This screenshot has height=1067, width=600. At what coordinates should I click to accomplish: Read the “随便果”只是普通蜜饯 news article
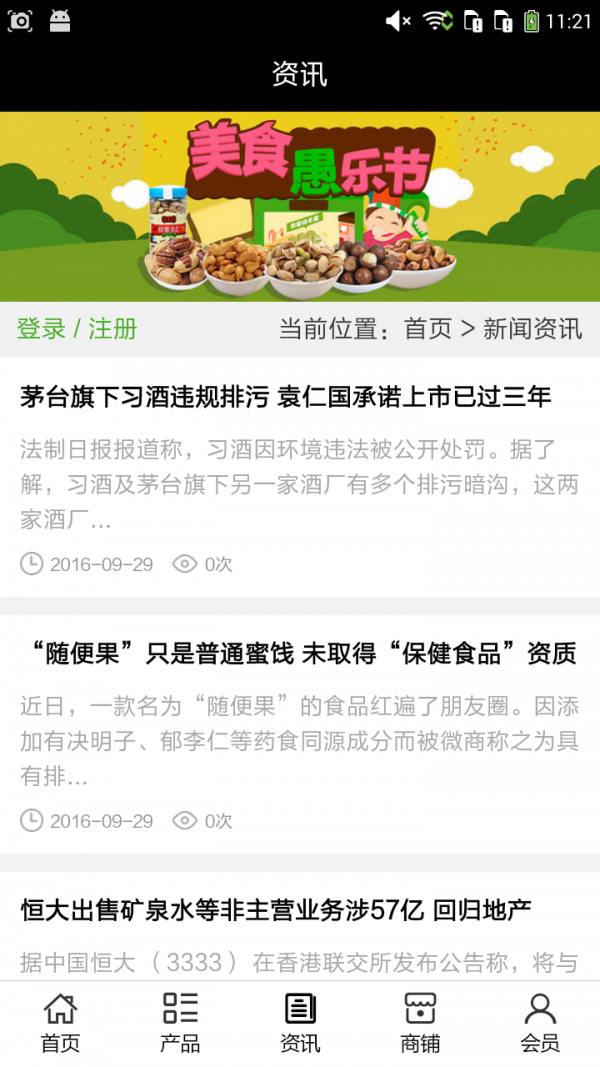[x=299, y=654]
